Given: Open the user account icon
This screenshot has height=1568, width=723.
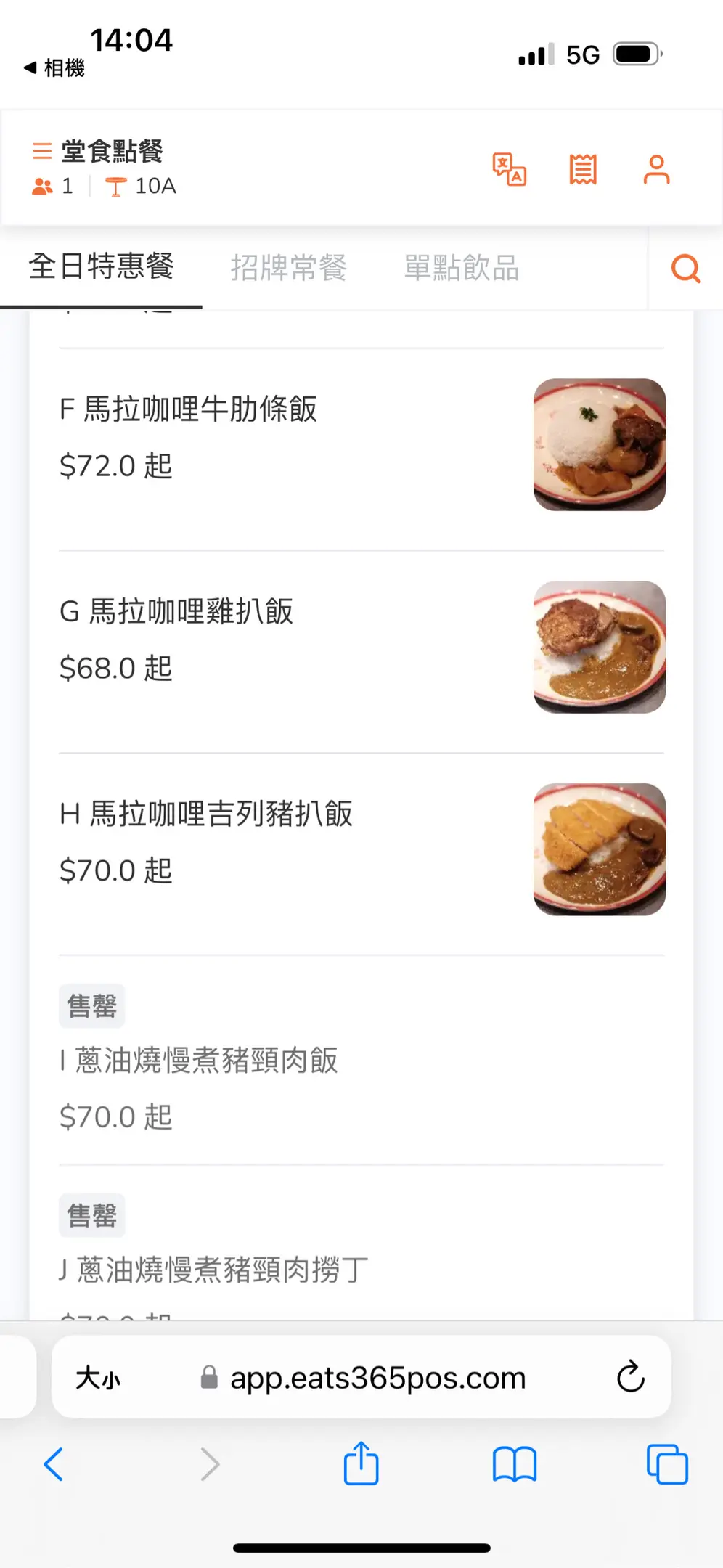Looking at the screenshot, I should pos(656,170).
